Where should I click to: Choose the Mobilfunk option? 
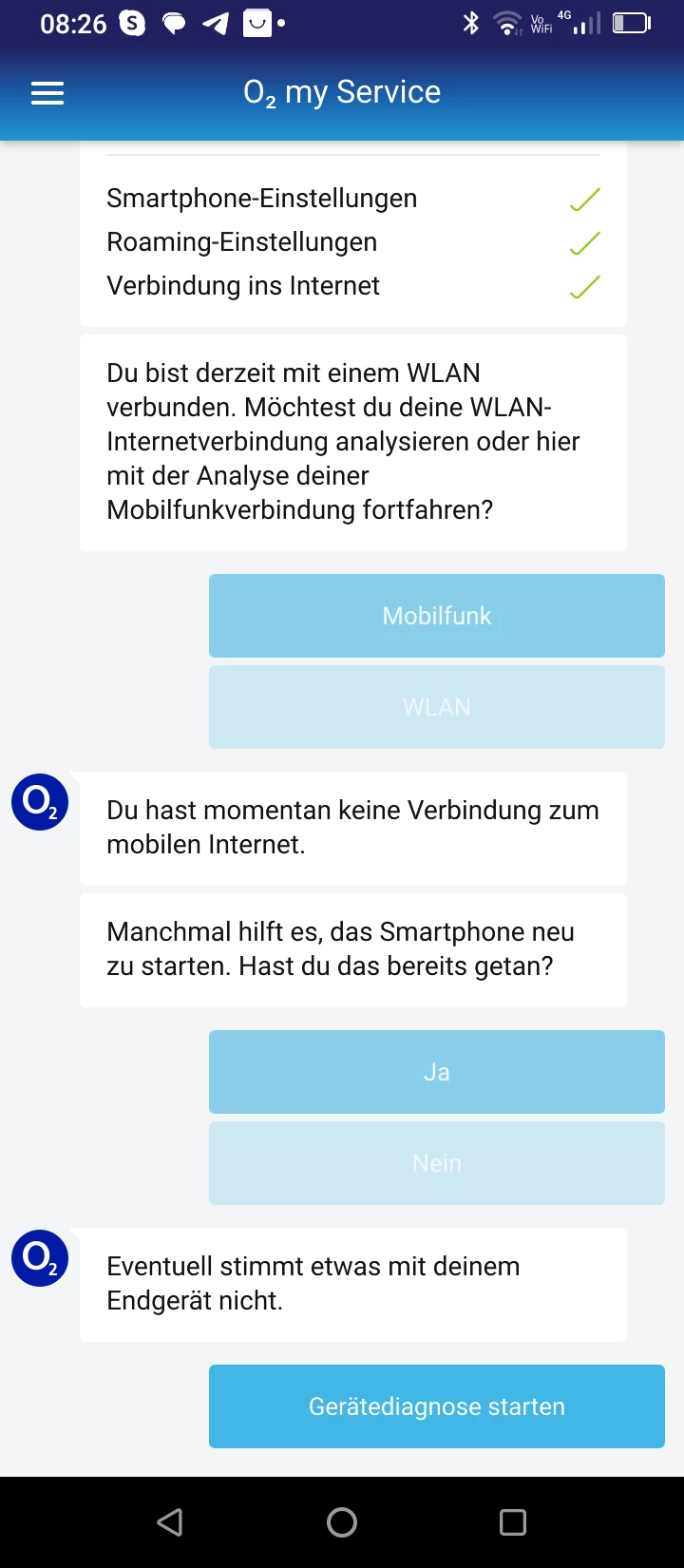(436, 616)
